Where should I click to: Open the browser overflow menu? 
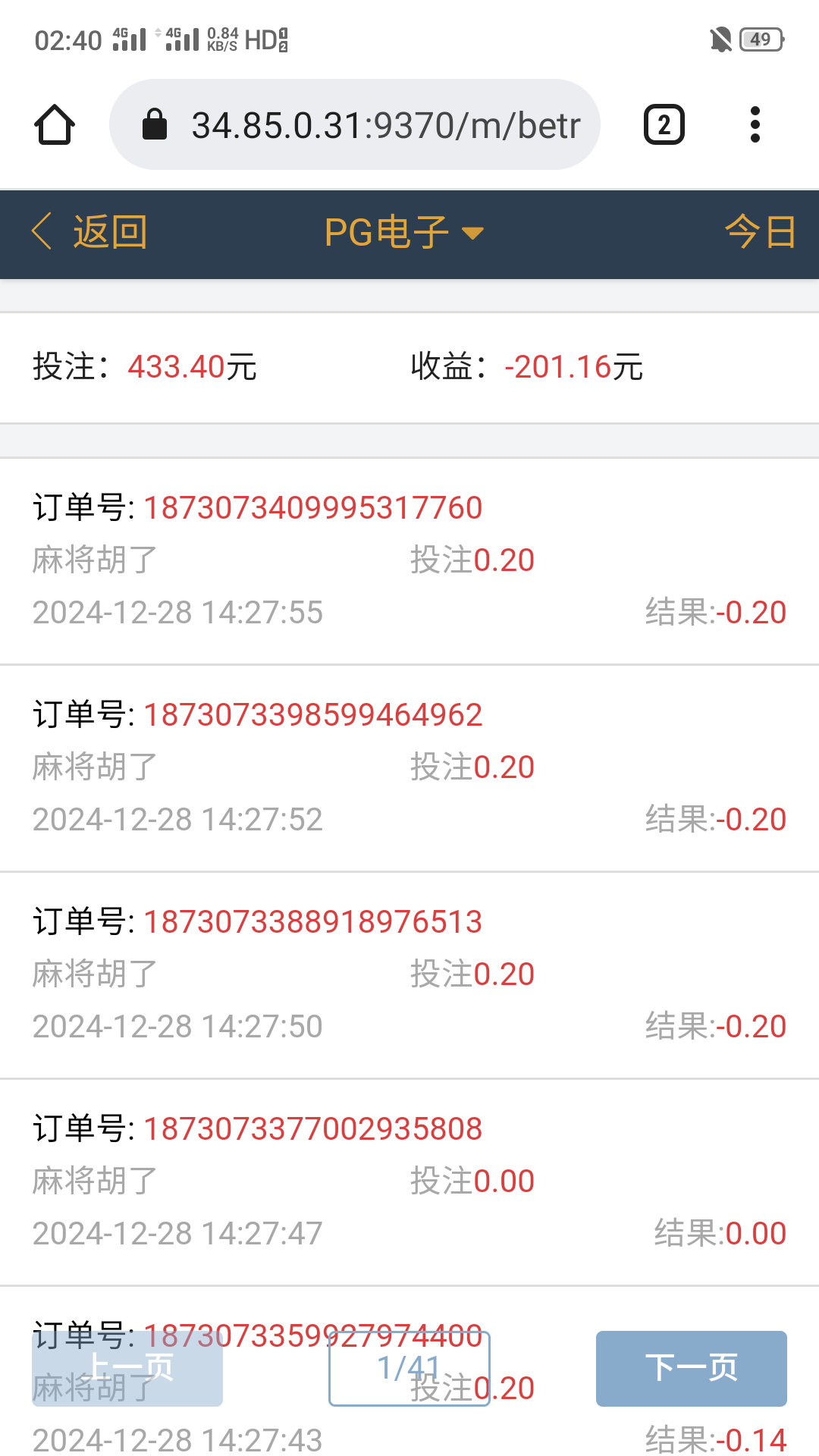755,125
